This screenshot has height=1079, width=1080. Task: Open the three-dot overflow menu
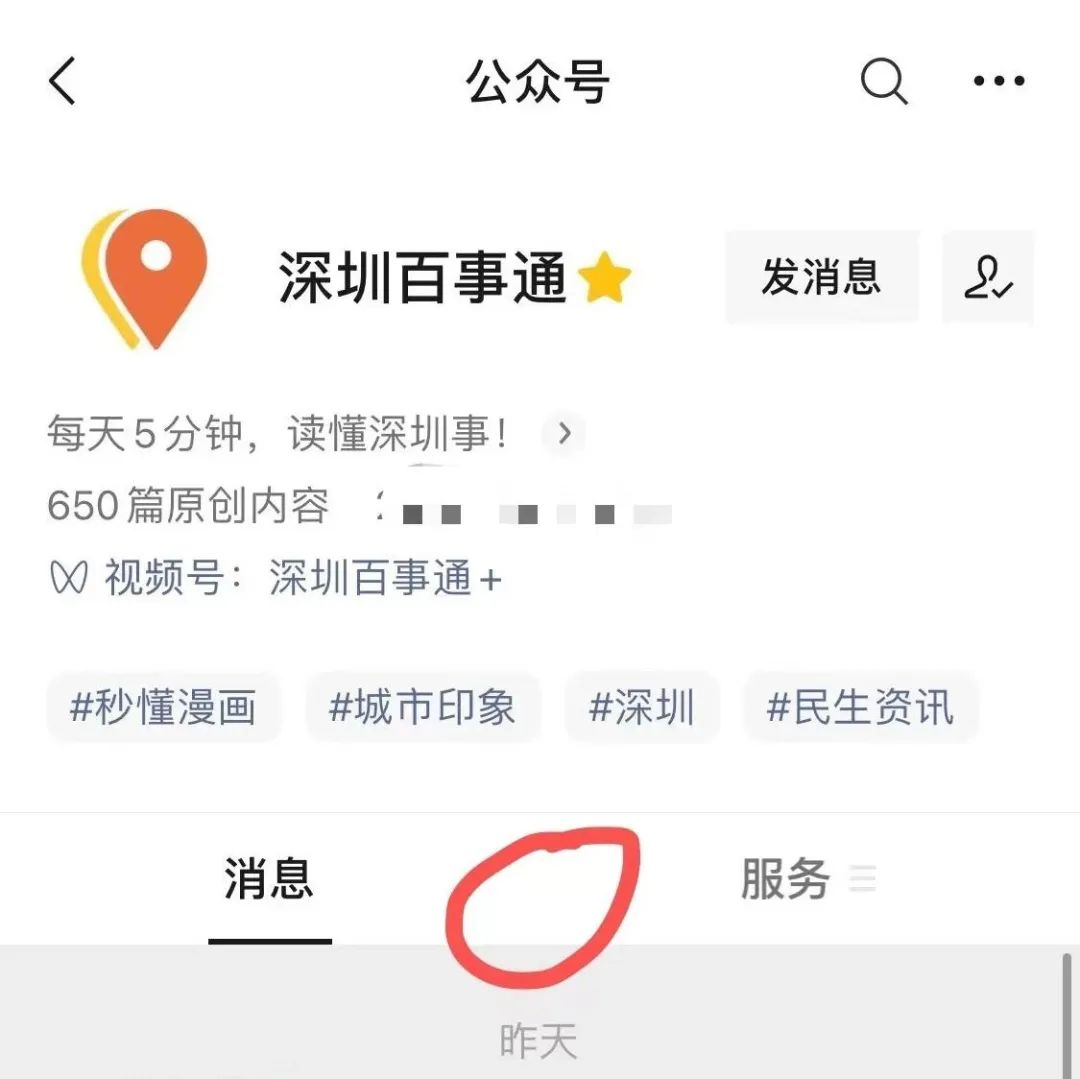(x=999, y=82)
